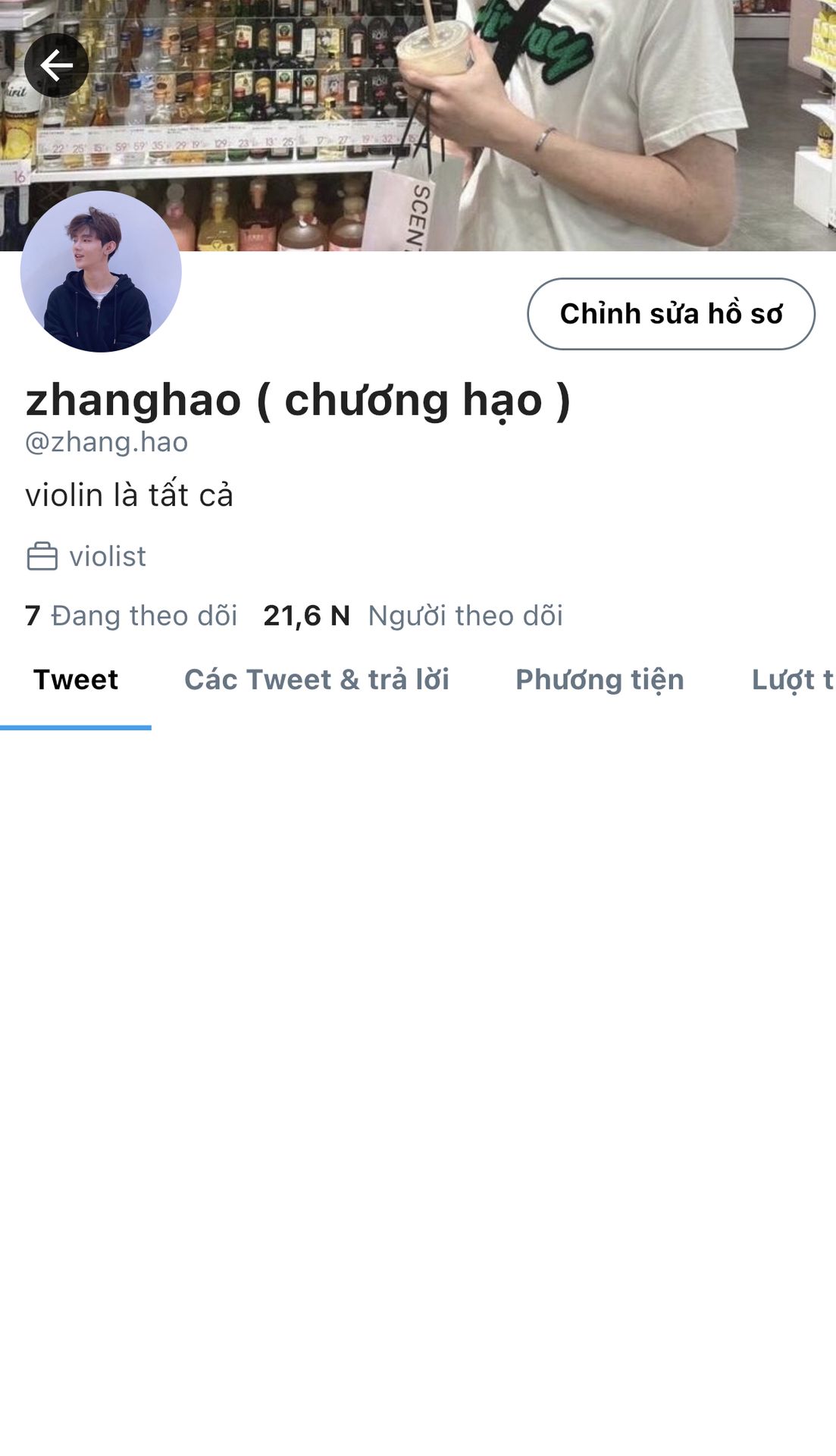Tap the Chỉnh sửa hồ sơ button

click(x=671, y=314)
